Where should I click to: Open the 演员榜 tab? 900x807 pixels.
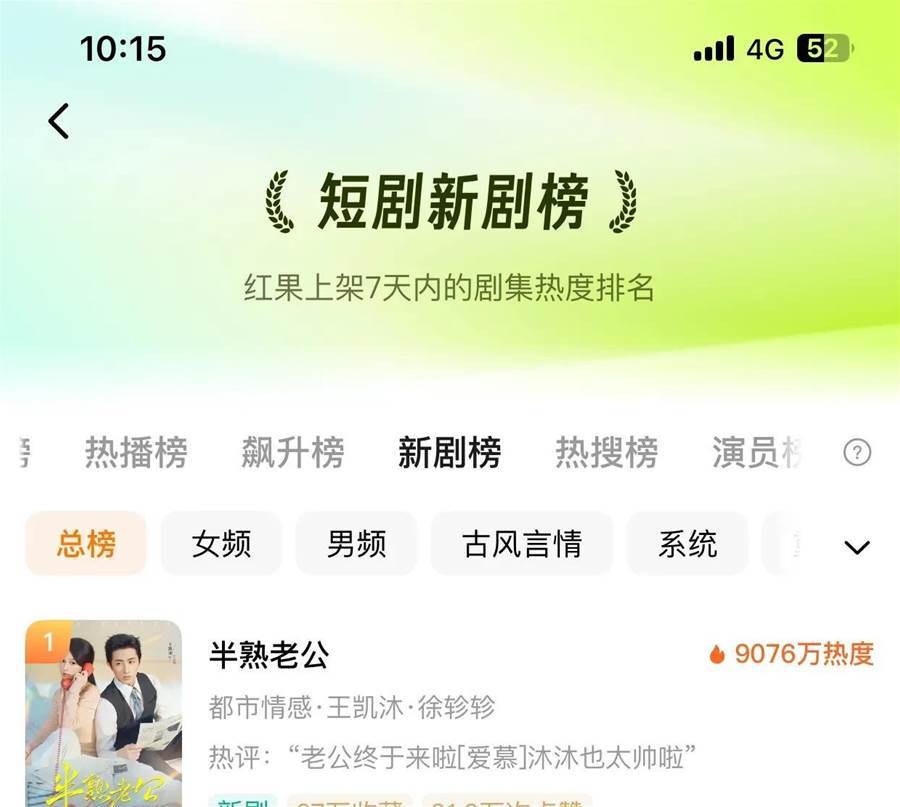pos(757,453)
